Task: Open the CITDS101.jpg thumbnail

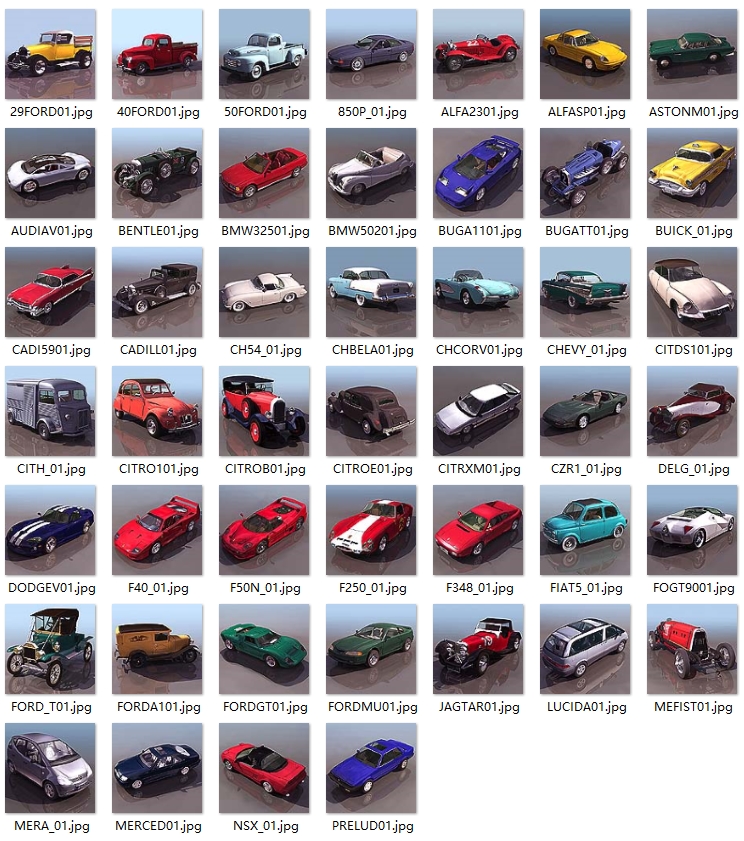Action: tap(692, 293)
